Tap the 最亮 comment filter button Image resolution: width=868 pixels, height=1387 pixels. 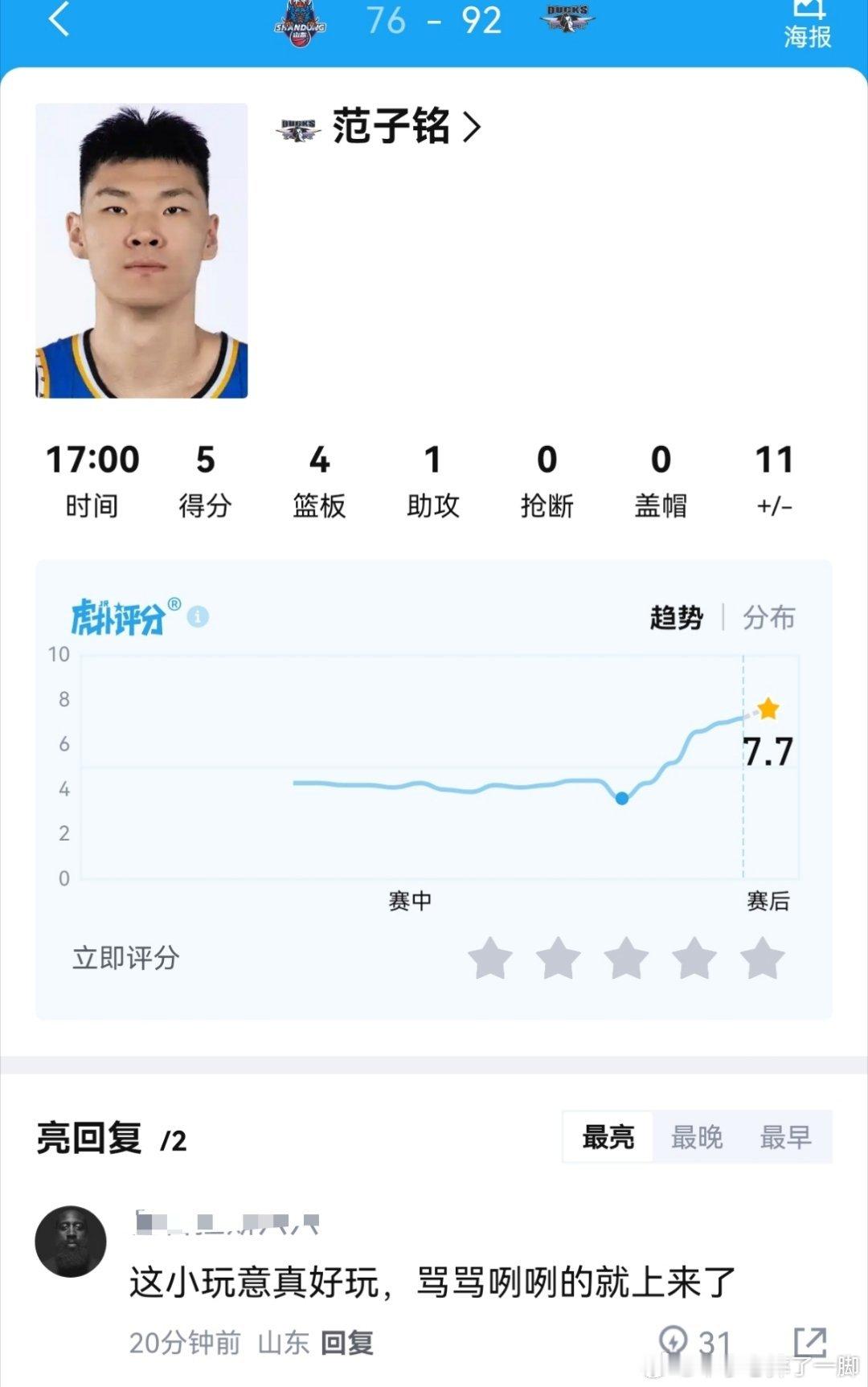click(608, 1137)
